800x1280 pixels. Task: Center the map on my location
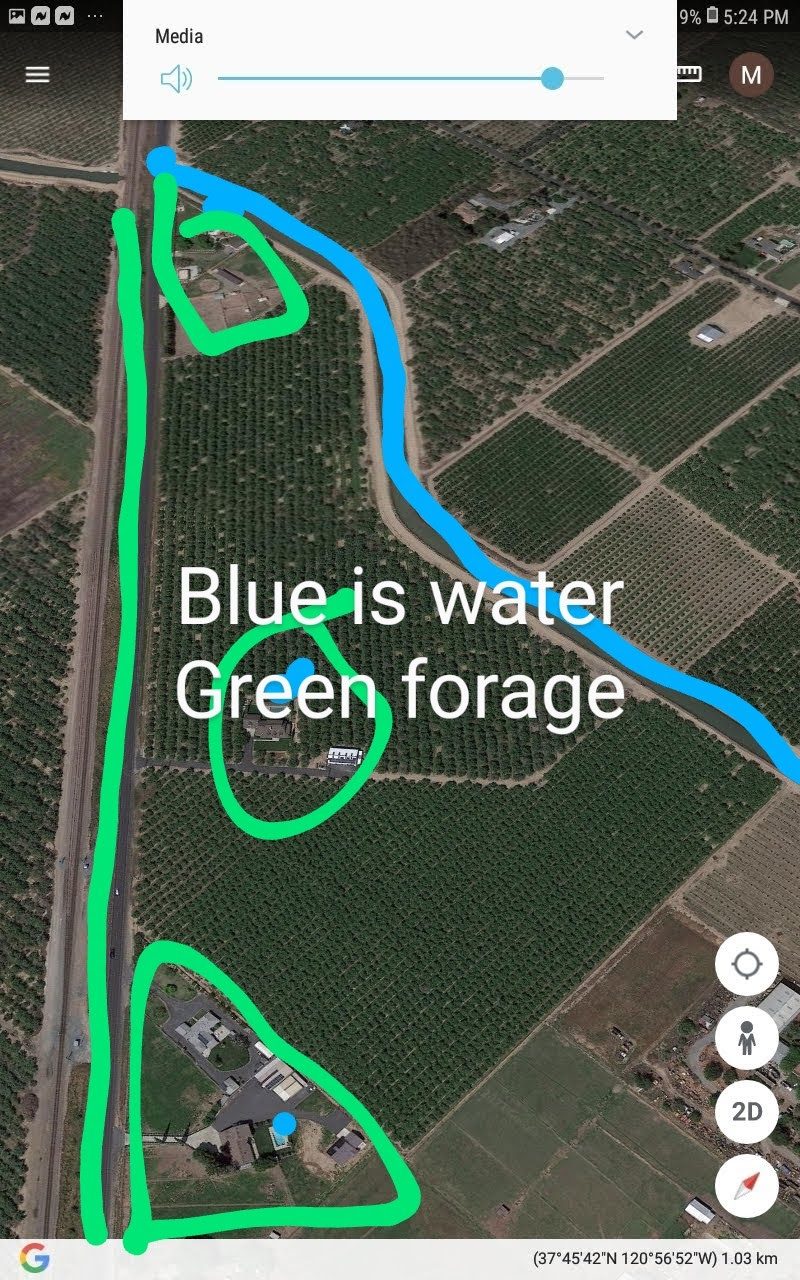[x=747, y=964]
